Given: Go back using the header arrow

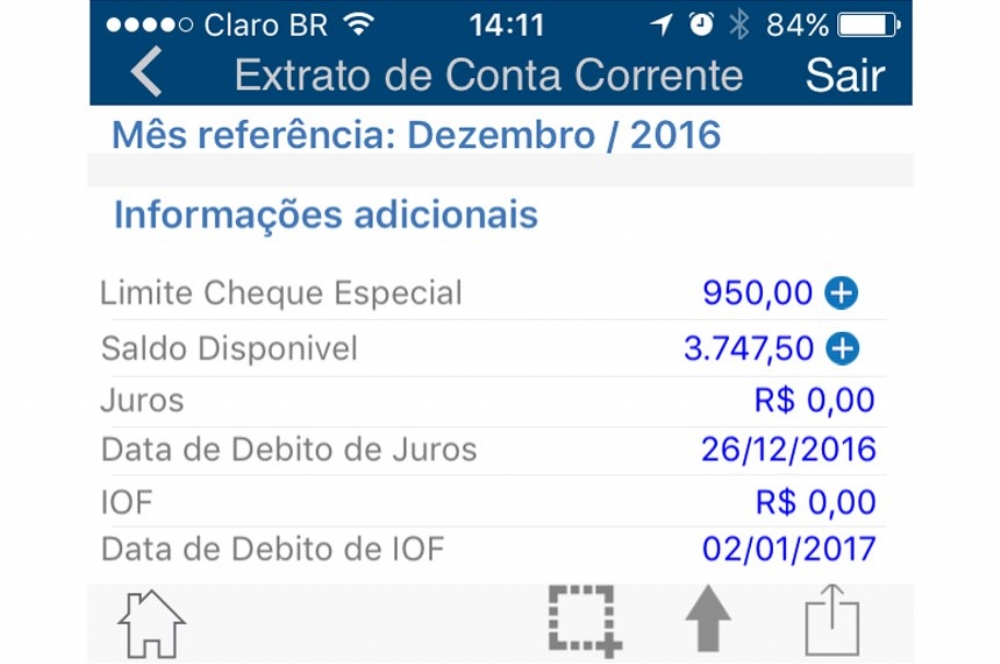Looking at the screenshot, I should click(147, 74).
